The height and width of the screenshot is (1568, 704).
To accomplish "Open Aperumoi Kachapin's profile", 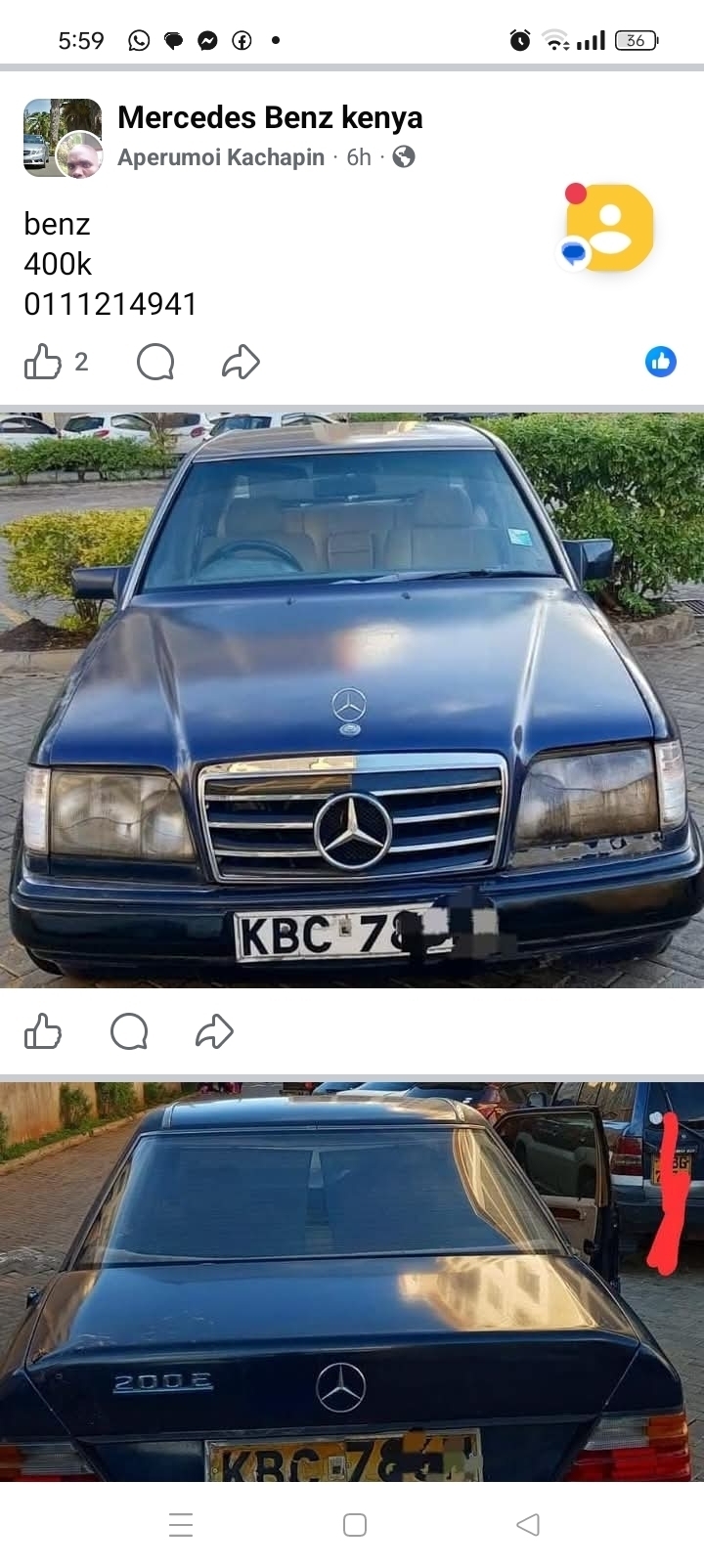I will click(x=221, y=157).
